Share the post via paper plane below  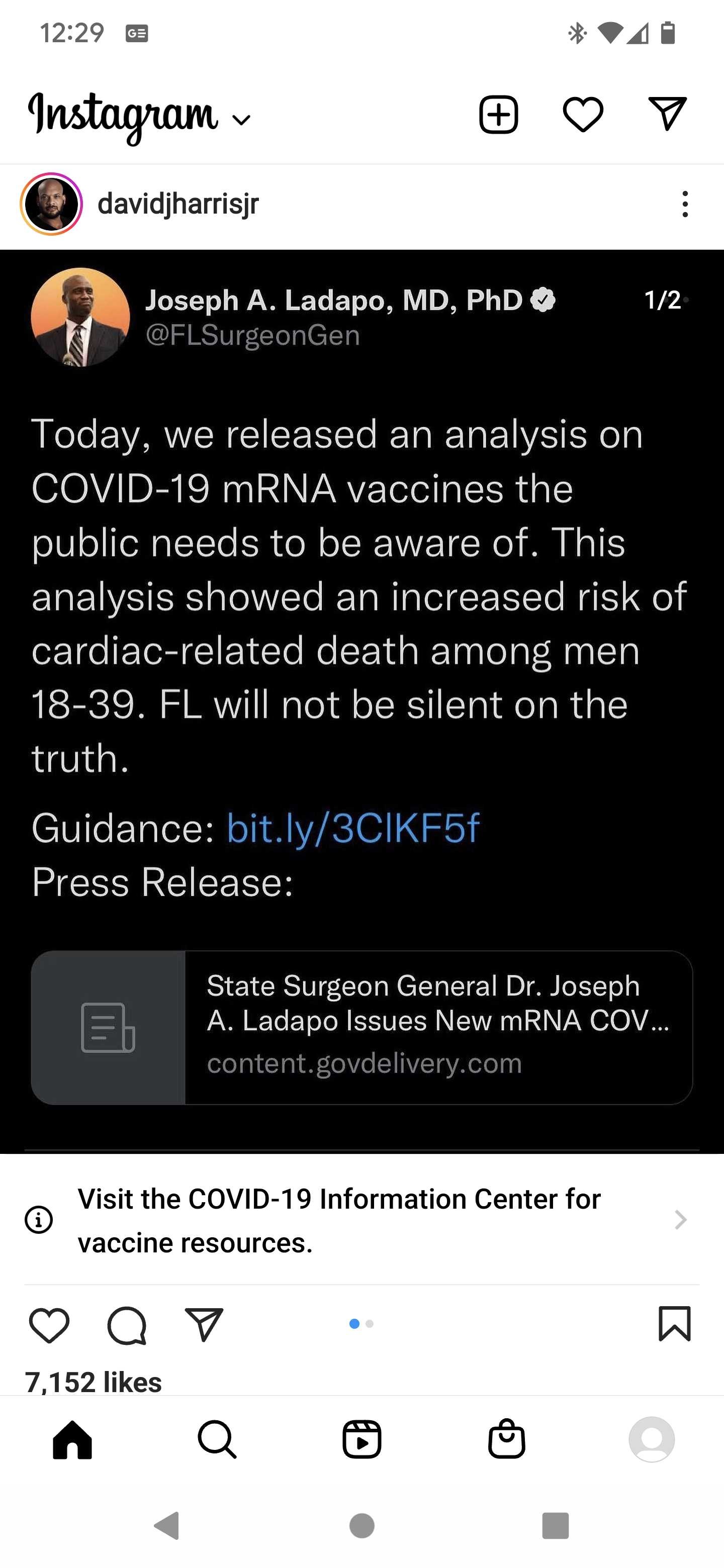point(204,1325)
